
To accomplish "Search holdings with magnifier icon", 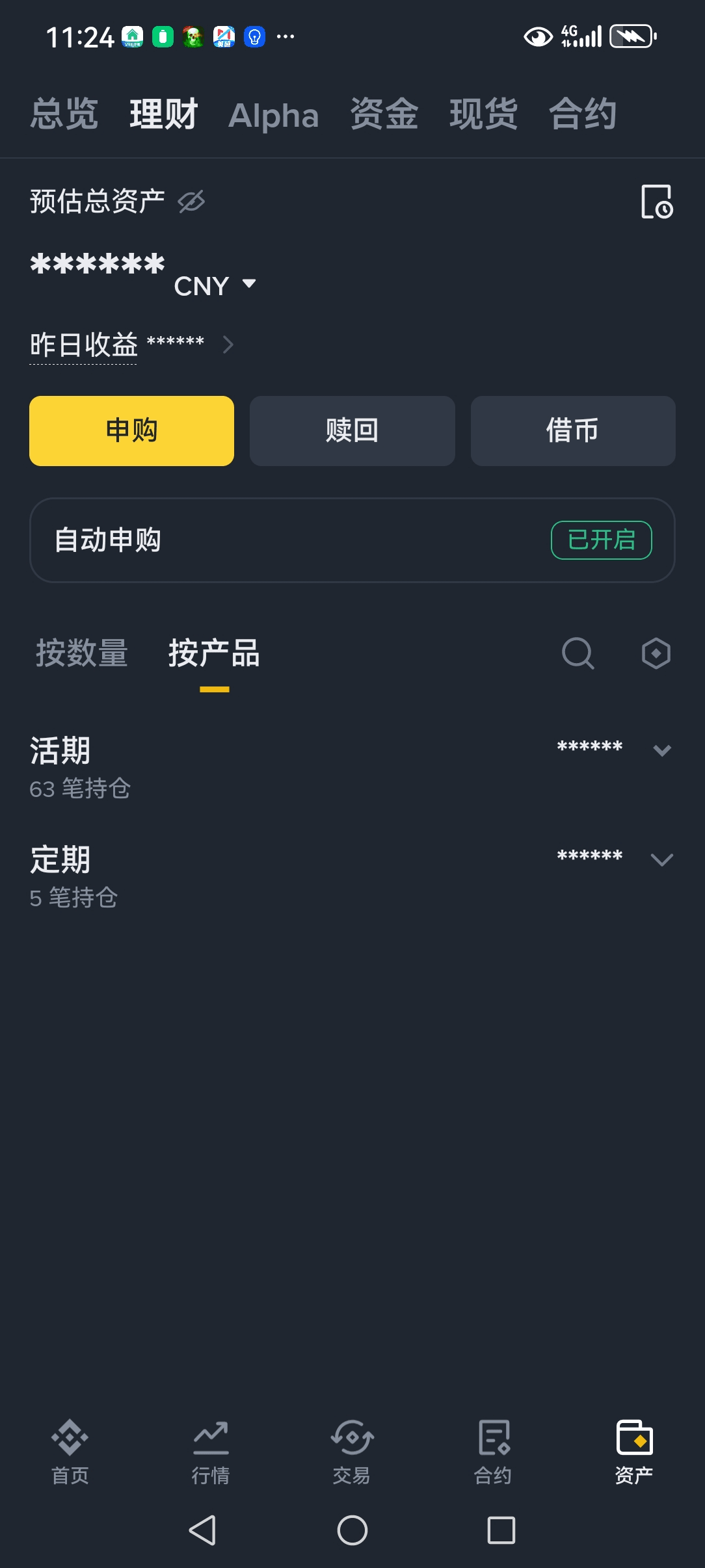I will coord(578,653).
